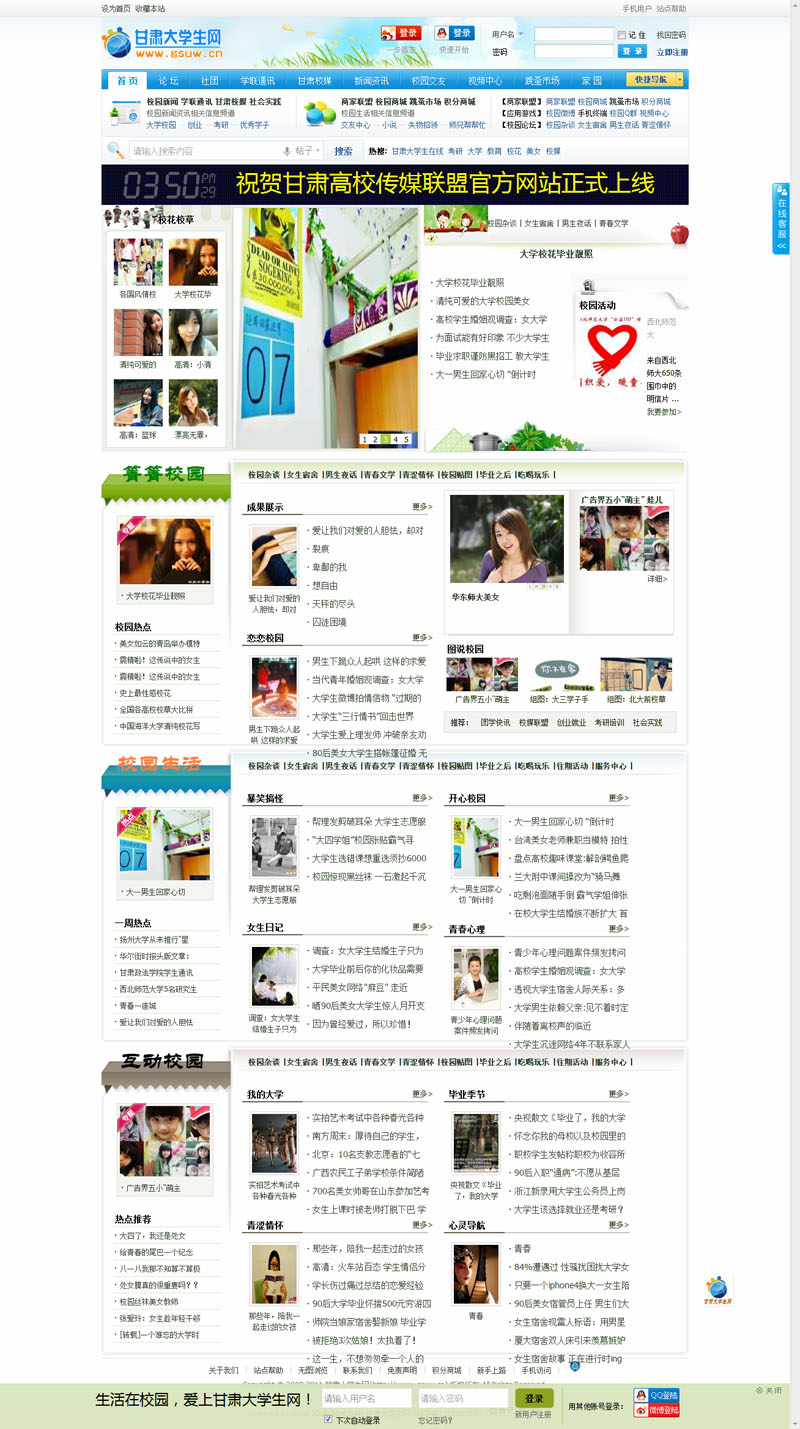Screen dimensions: 800x1429
Task: Switch to the 新闻资讯 tab
Action: click(x=371, y=81)
